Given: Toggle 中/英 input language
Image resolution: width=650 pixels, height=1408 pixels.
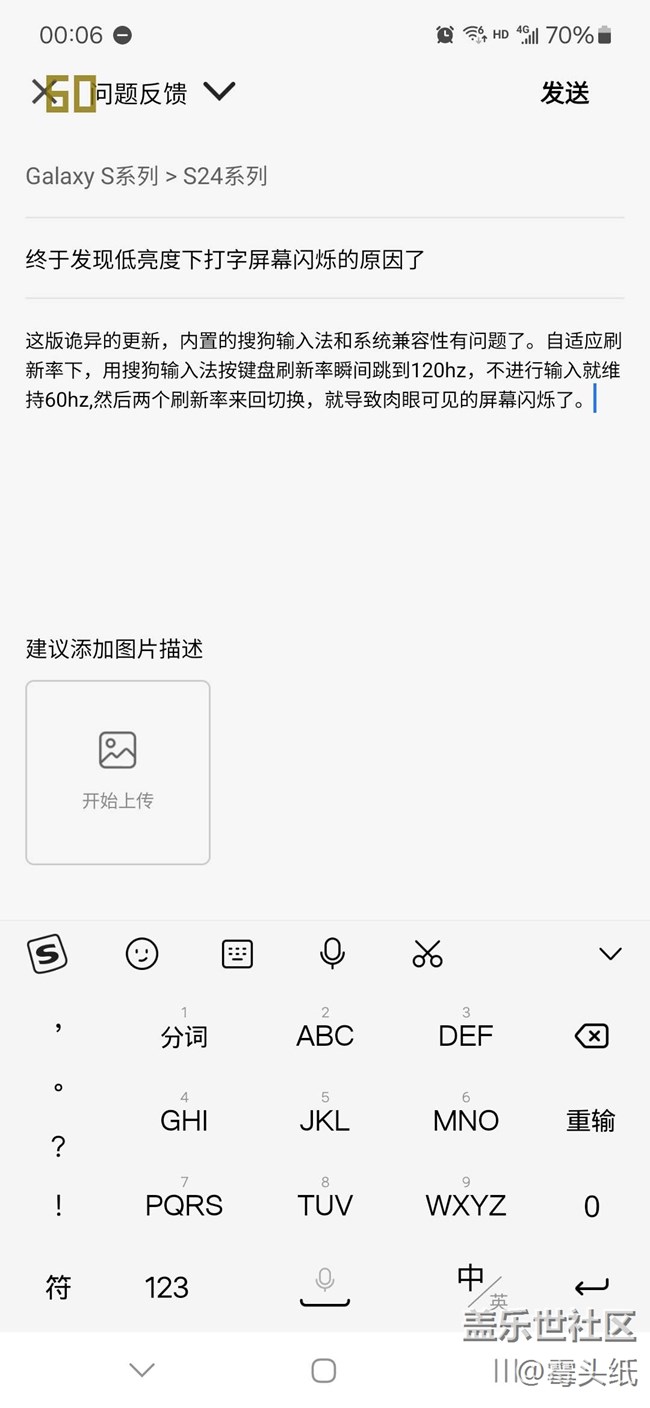Looking at the screenshot, I should (x=478, y=1285).
